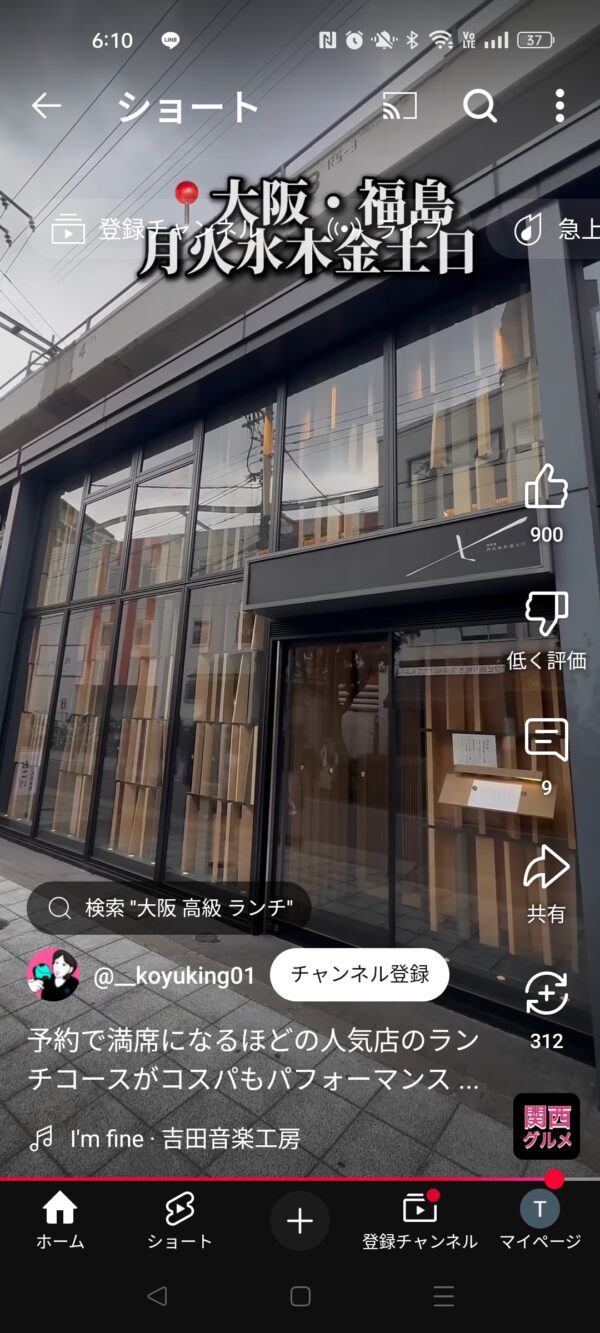
Task: Tap the system back button
Action: pos(157,1297)
